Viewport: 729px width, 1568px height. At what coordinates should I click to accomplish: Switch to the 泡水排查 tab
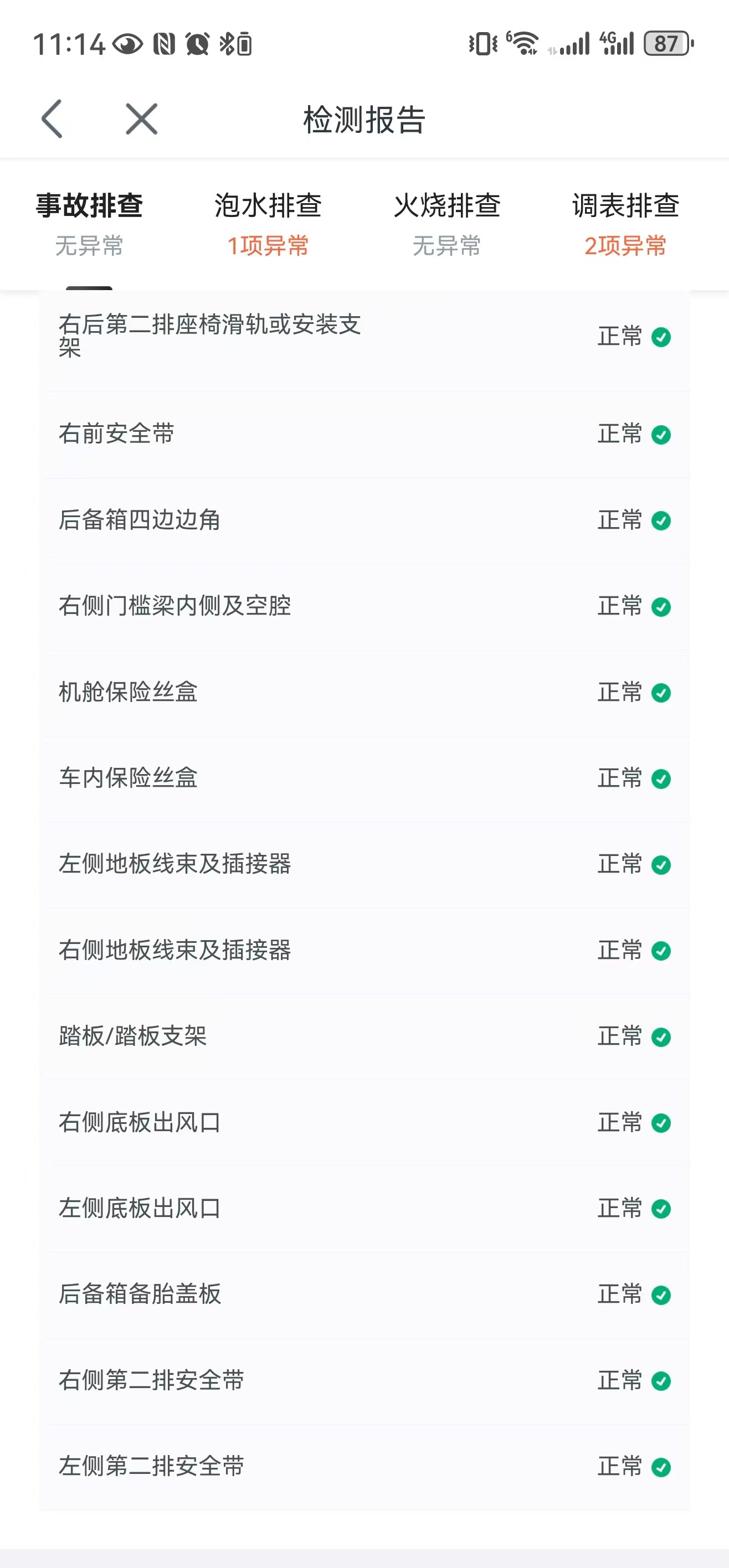[x=268, y=223]
